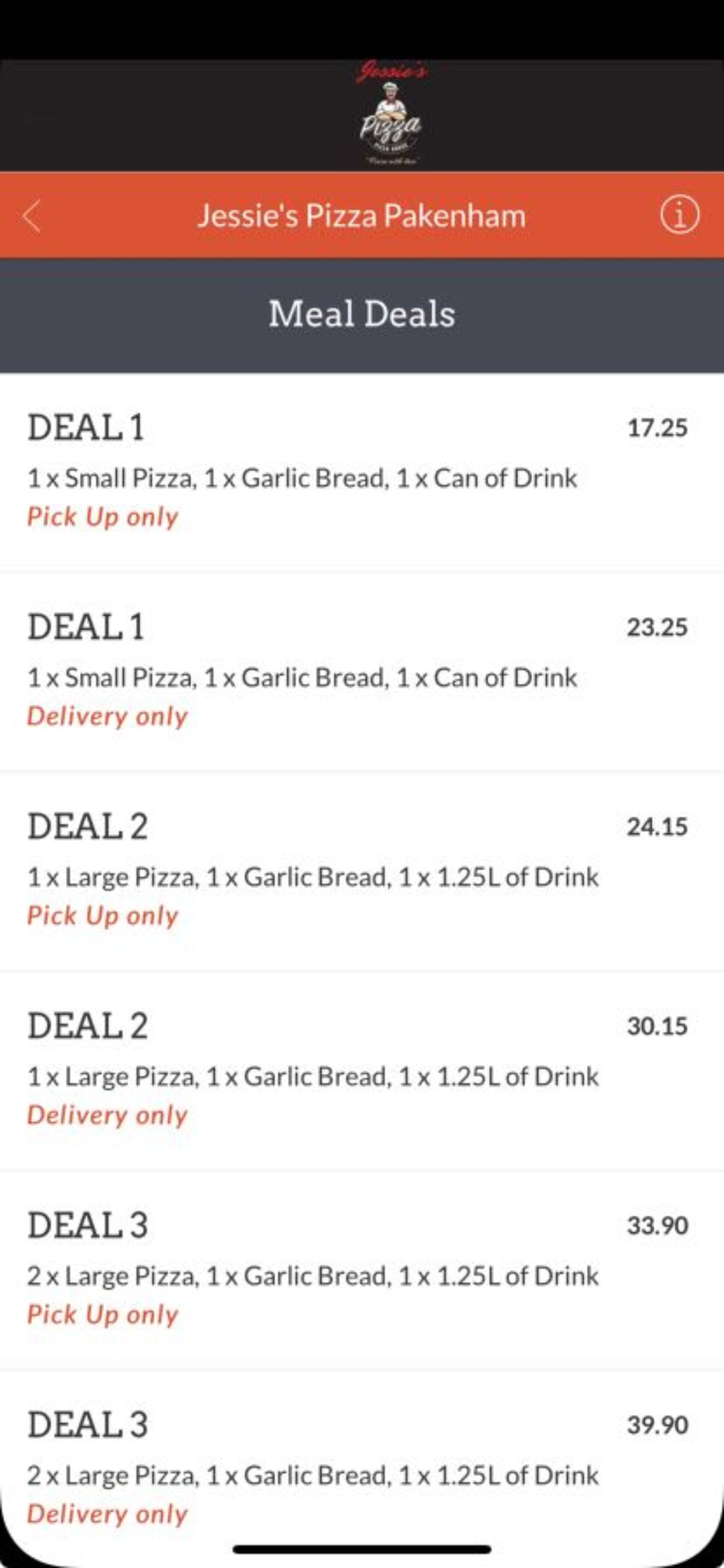Go back using the arrow icon
This screenshot has height=1568, width=724.
32,216
